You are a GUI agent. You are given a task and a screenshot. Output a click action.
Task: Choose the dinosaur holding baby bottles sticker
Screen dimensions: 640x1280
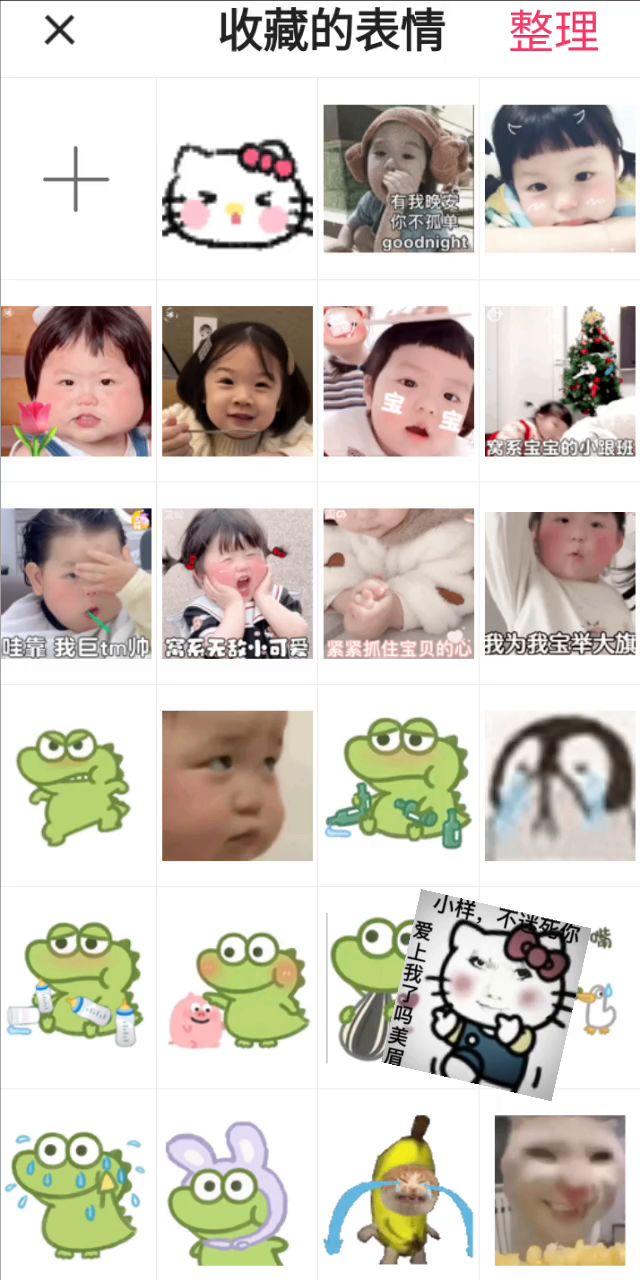(x=76, y=987)
